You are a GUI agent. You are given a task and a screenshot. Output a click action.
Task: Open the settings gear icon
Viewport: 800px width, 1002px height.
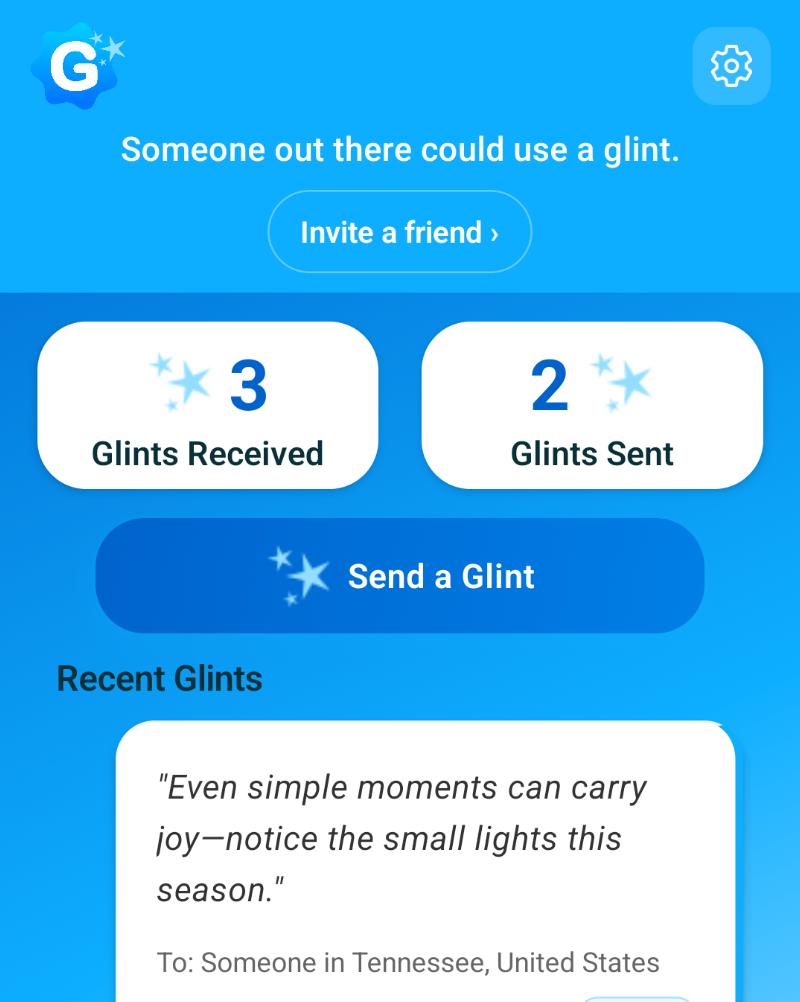(731, 66)
